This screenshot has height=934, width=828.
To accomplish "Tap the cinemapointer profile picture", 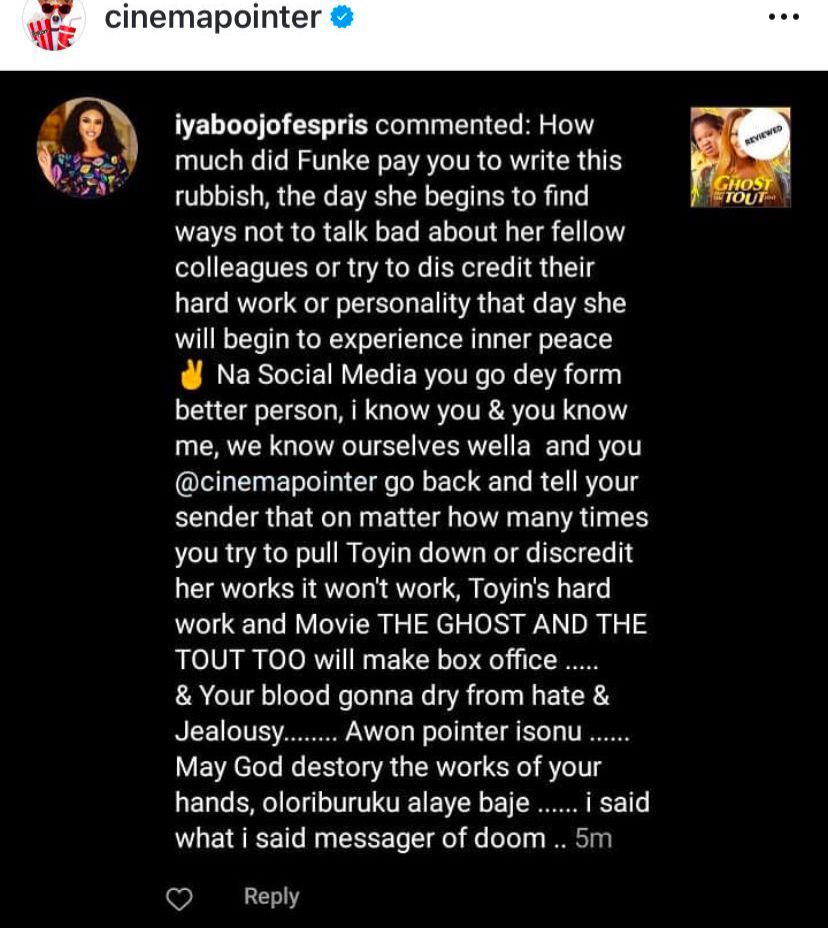I will click(53, 22).
